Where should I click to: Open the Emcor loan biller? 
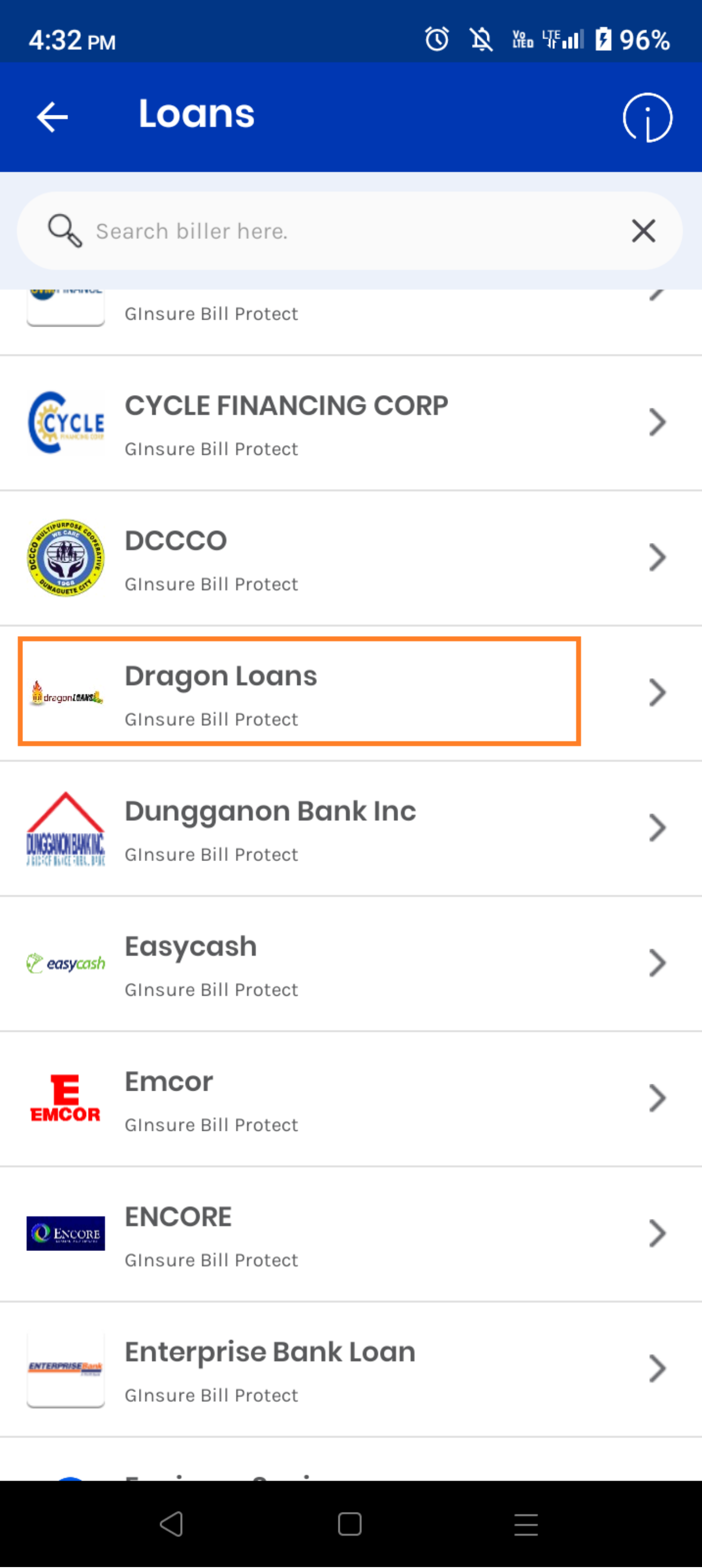pos(351,1098)
